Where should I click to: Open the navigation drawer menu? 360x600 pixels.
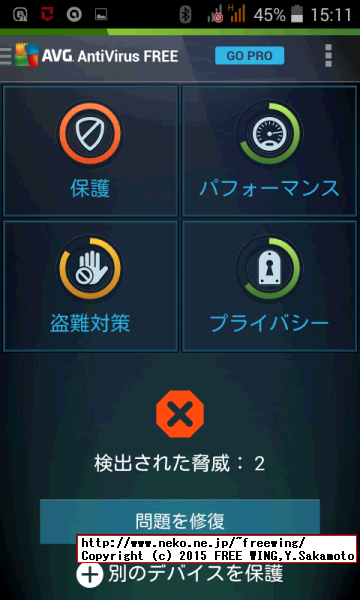coord(6,56)
